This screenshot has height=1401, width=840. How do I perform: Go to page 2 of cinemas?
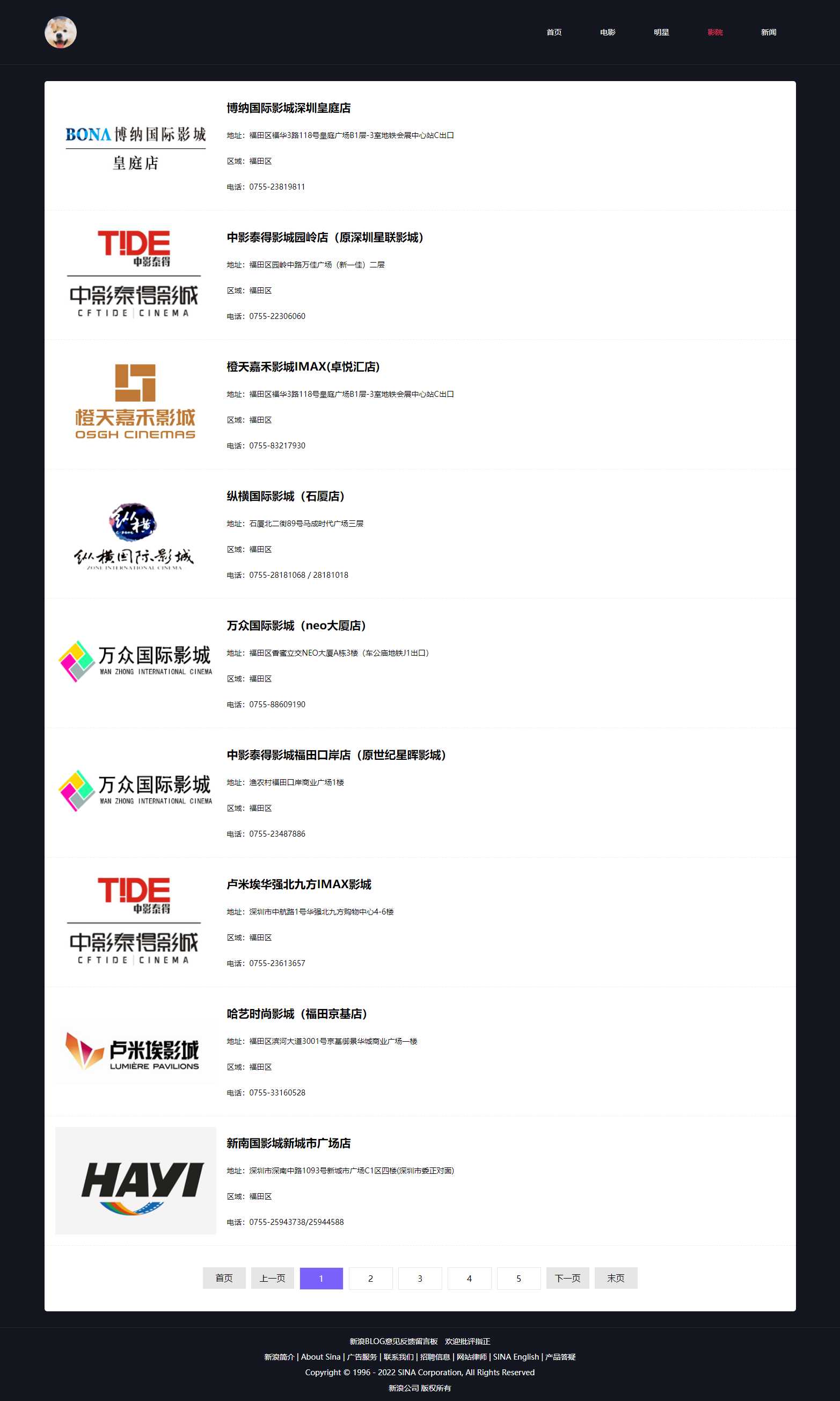pos(370,1278)
